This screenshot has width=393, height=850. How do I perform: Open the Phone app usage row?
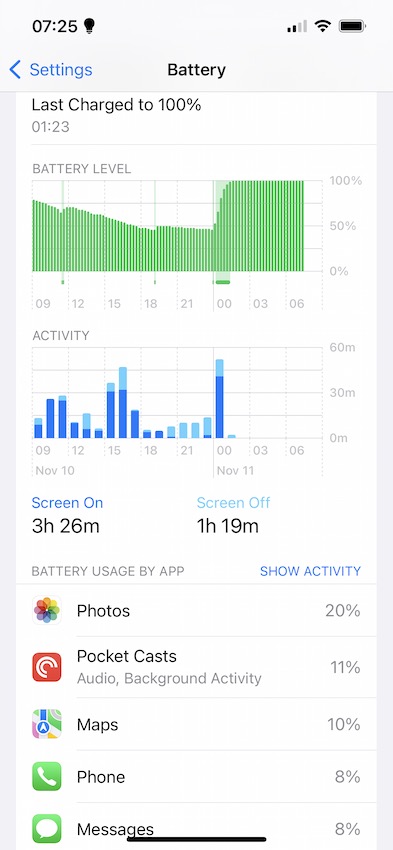coord(196,777)
